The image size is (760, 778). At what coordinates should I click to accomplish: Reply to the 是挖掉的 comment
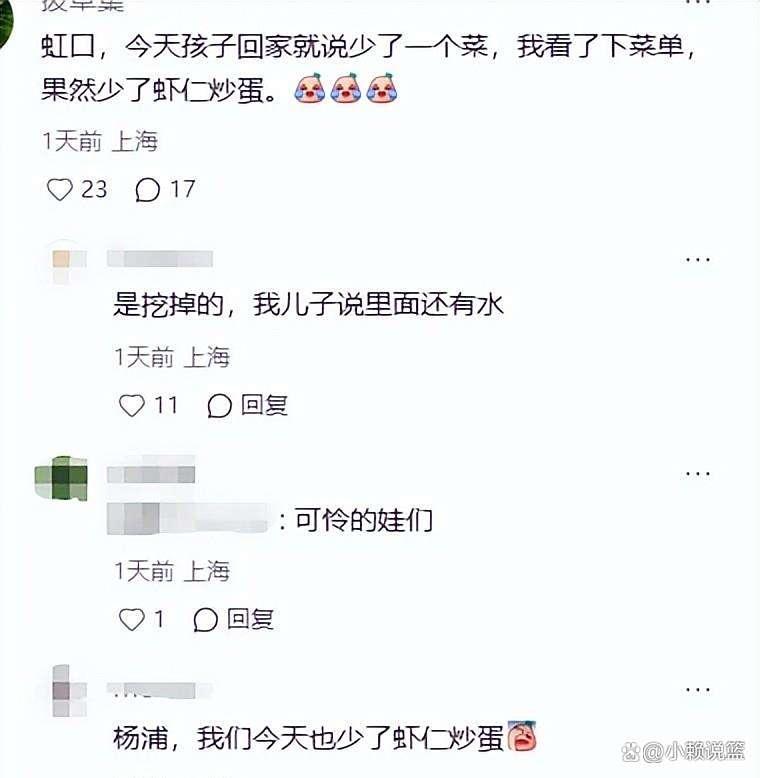coord(248,405)
